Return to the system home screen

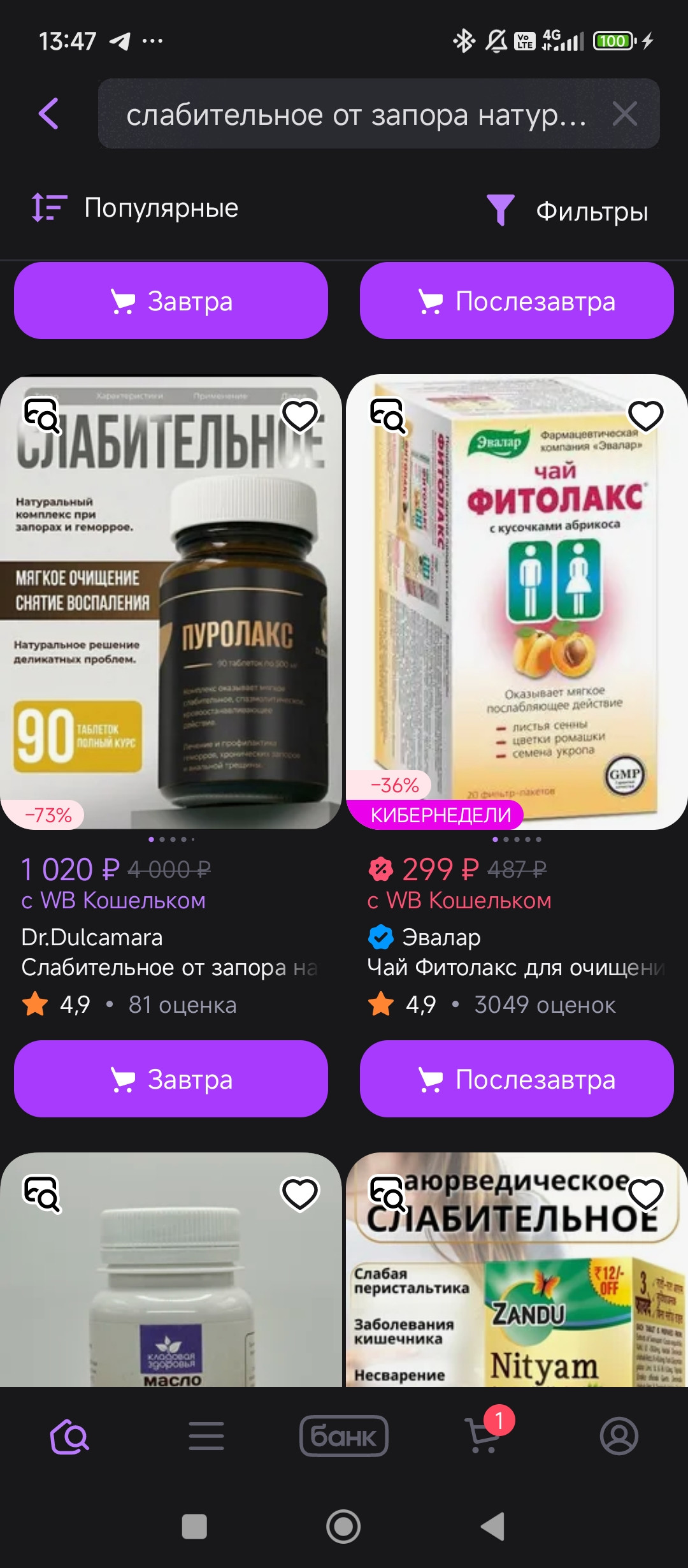click(343, 1527)
